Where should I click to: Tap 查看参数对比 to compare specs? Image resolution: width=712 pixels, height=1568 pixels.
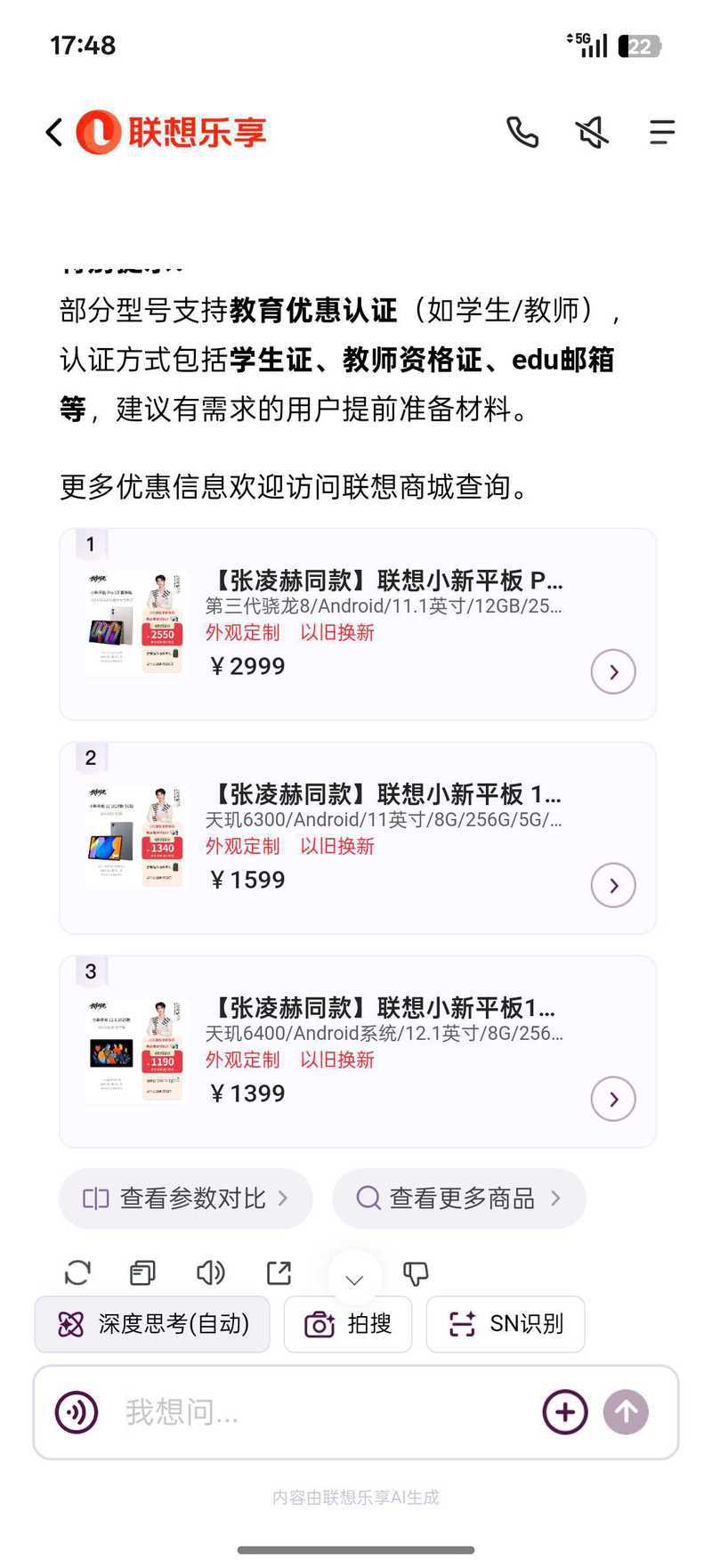pyautogui.click(x=186, y=1198)
